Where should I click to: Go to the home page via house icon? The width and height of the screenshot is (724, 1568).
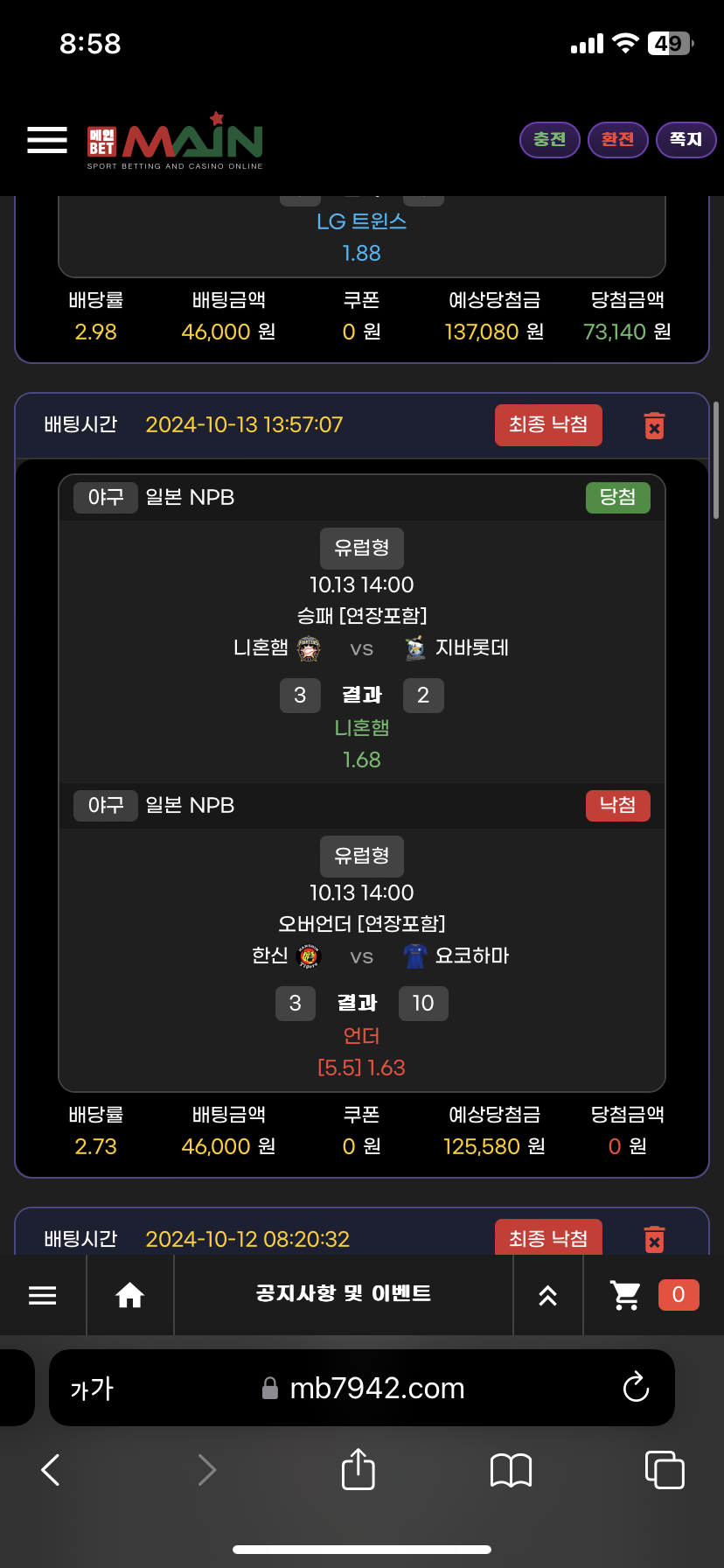click(x=130, y=1295)
